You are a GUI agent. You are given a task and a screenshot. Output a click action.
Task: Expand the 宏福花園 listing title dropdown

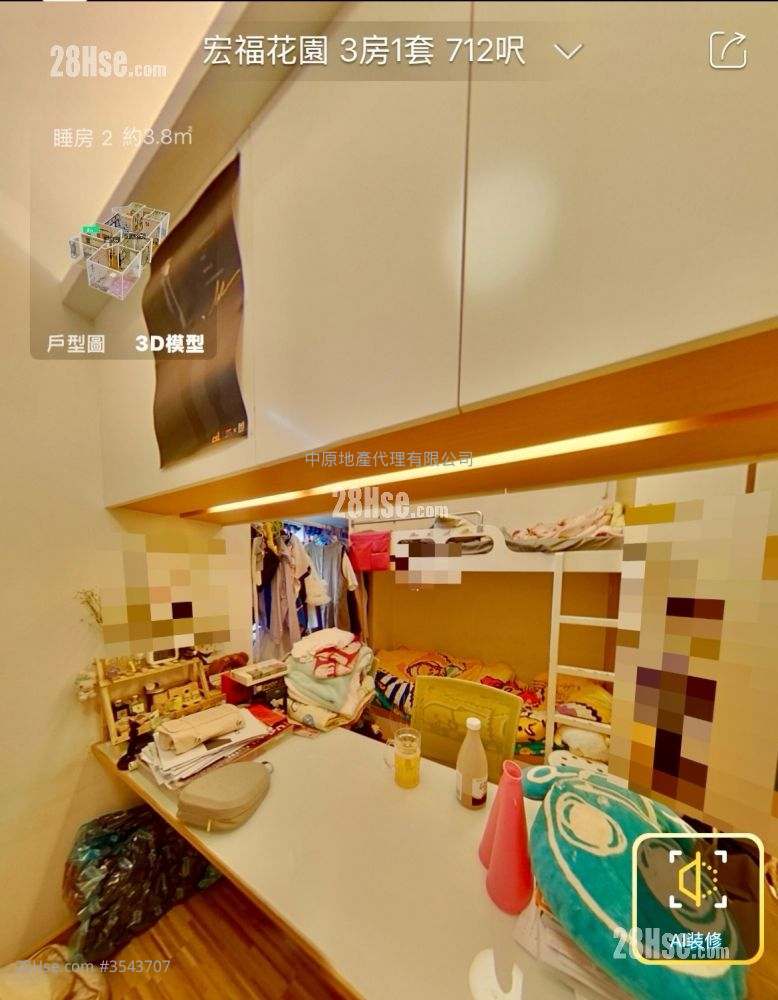coord(568,51)
